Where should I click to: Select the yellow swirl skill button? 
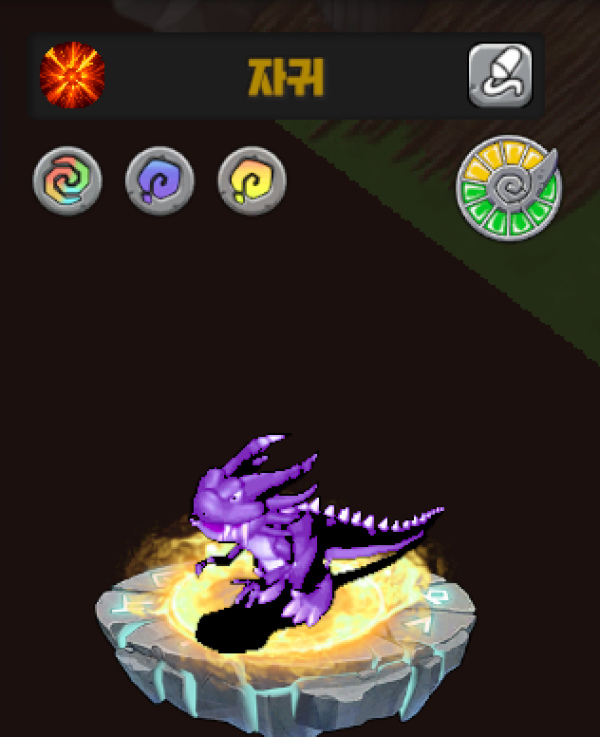coord(252,182)
